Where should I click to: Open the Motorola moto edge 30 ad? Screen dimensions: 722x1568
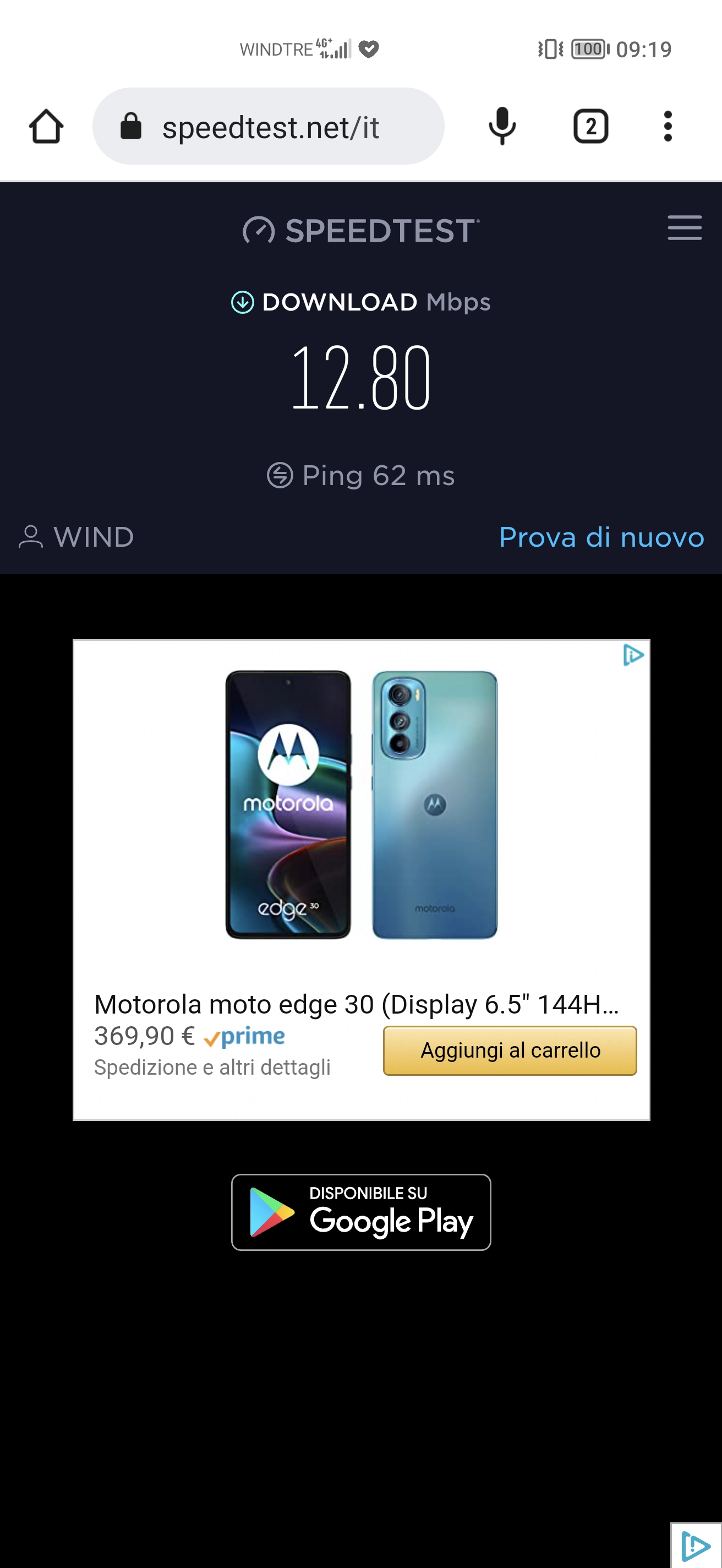pos(357,1004)
